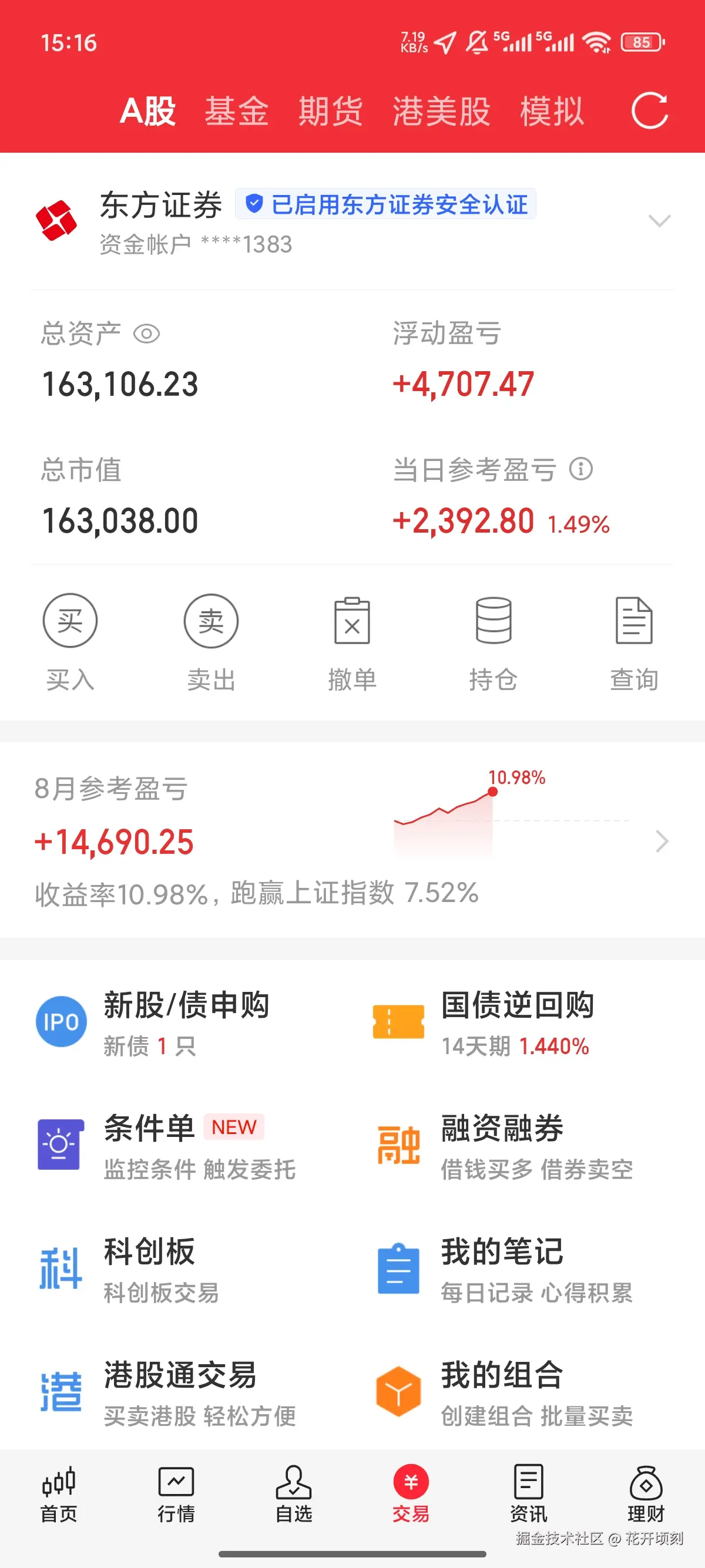Viewport: 705px width, 1568px height.
Task: Open 我的组合 via the orange cube icon
Action: [399, 1392]
